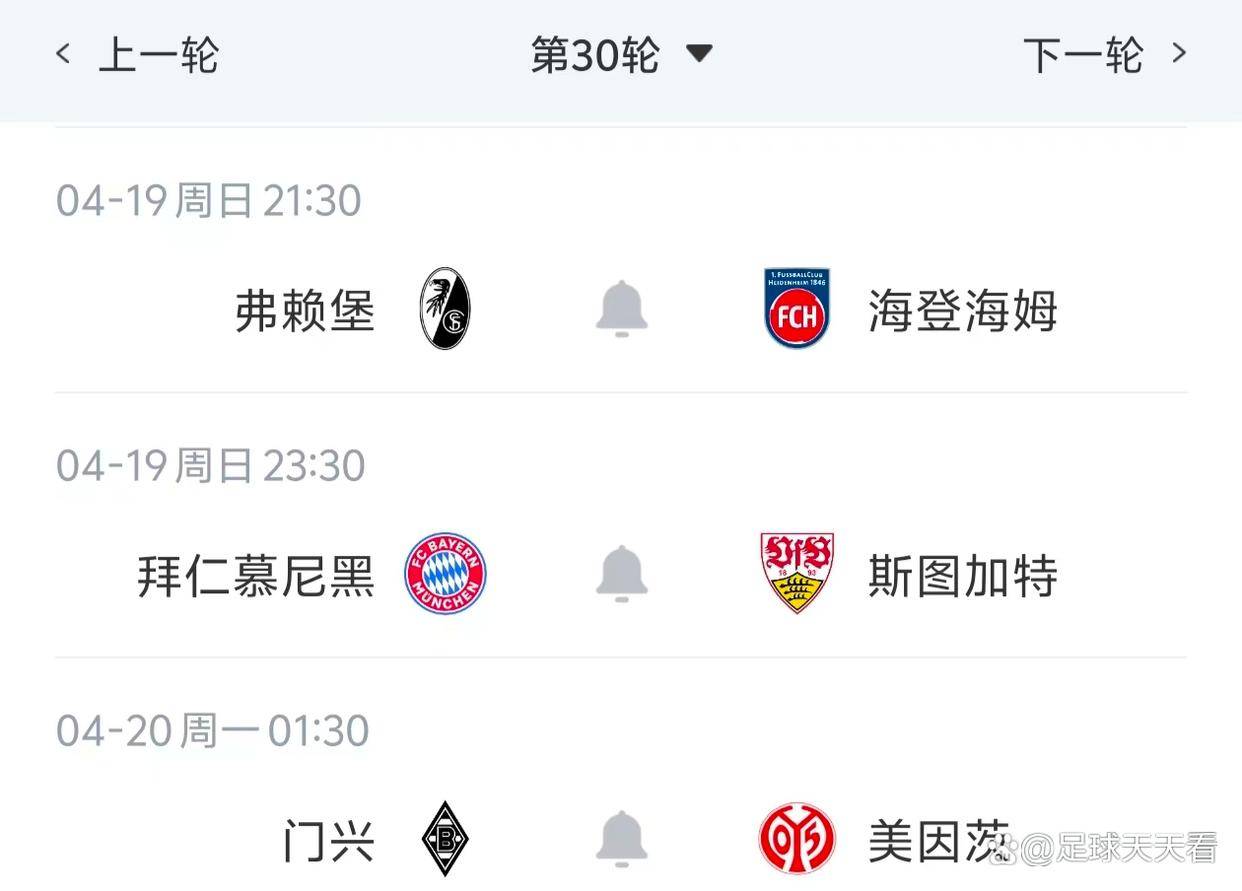The image size is (1242, 891).
Task: Open the 拜仁慕尼黑 vs 斯图加特 match
Action: pyautogui.click(x=255, y=576)
